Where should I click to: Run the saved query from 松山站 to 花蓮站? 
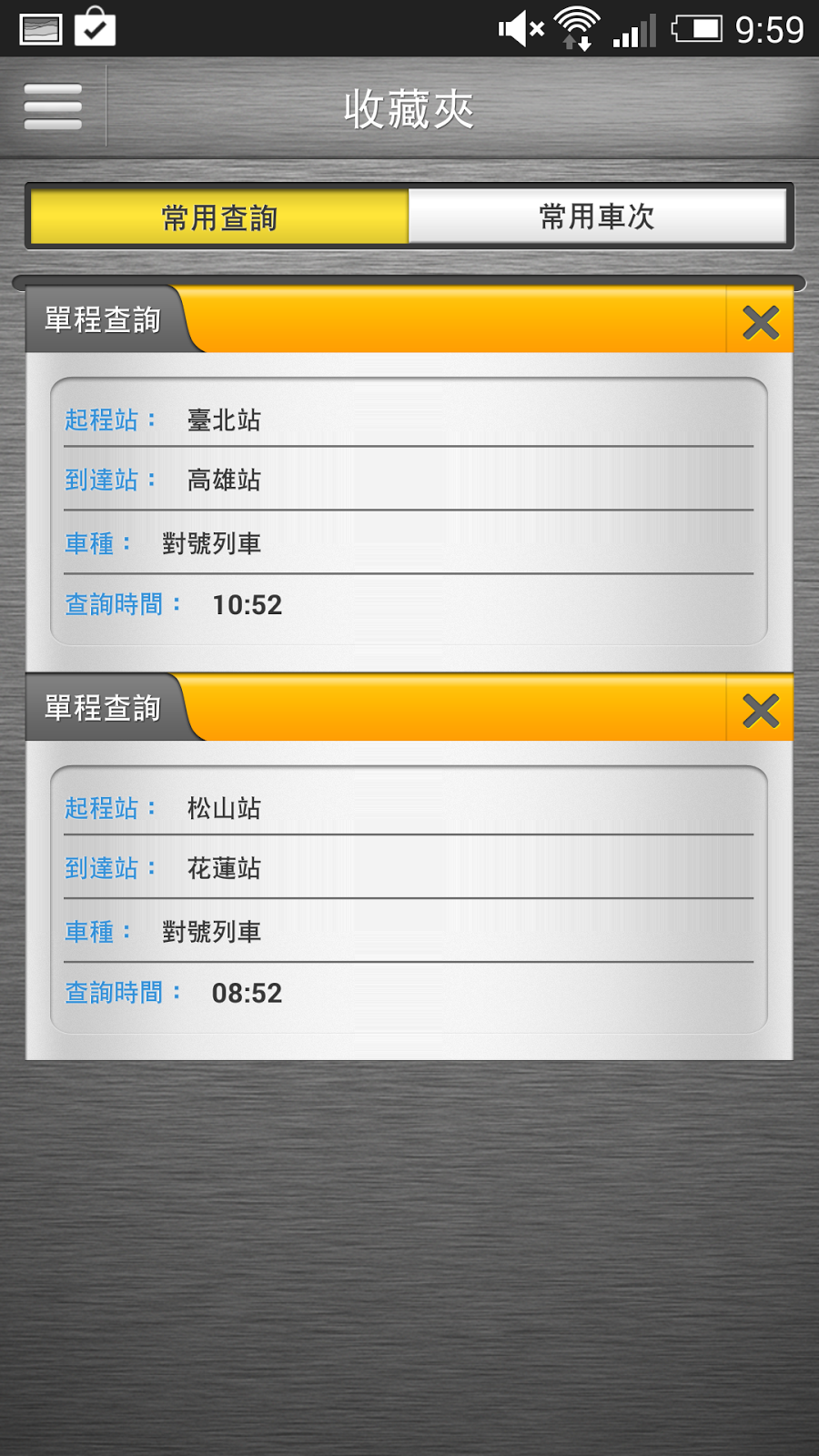click(x=409, y=899)
